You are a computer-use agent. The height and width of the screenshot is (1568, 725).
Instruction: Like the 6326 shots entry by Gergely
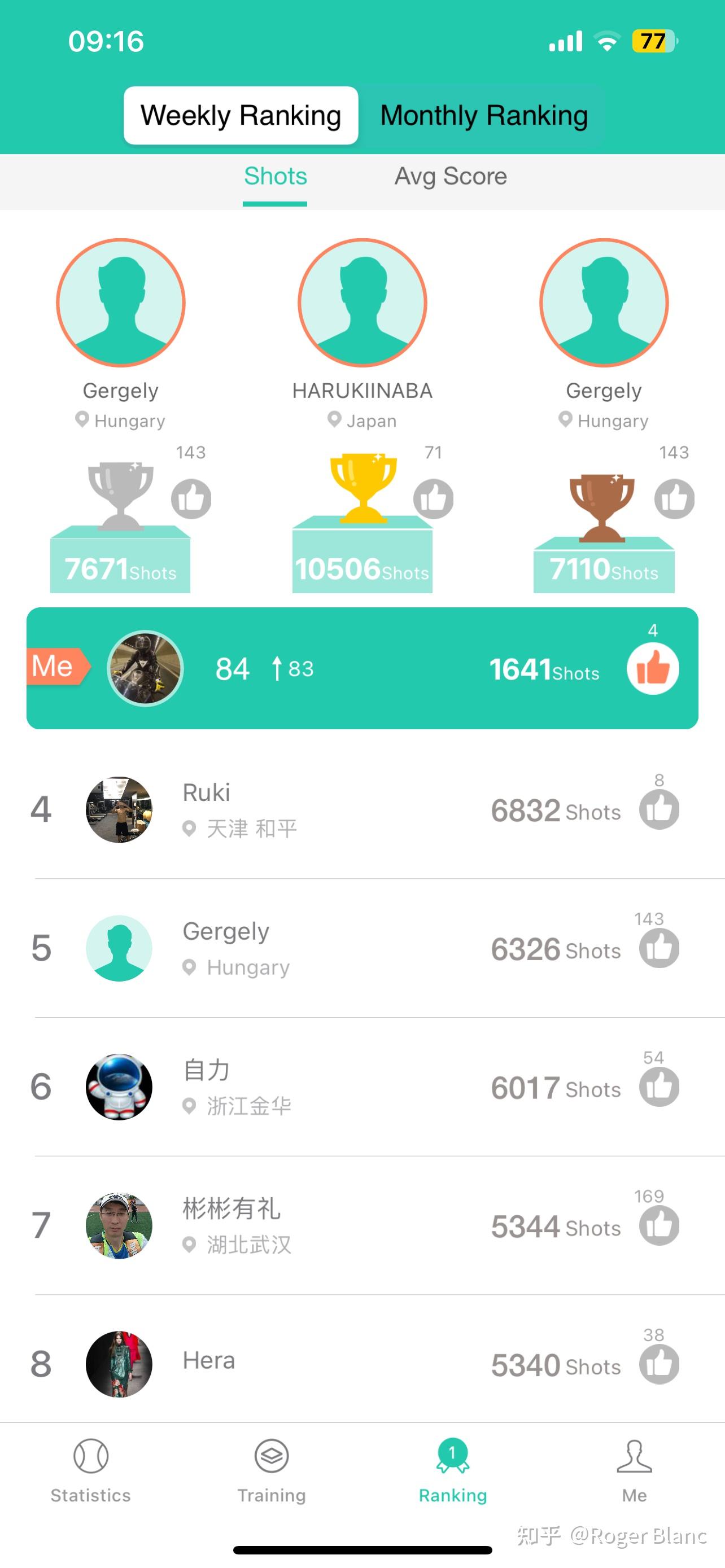pos(658,948)
